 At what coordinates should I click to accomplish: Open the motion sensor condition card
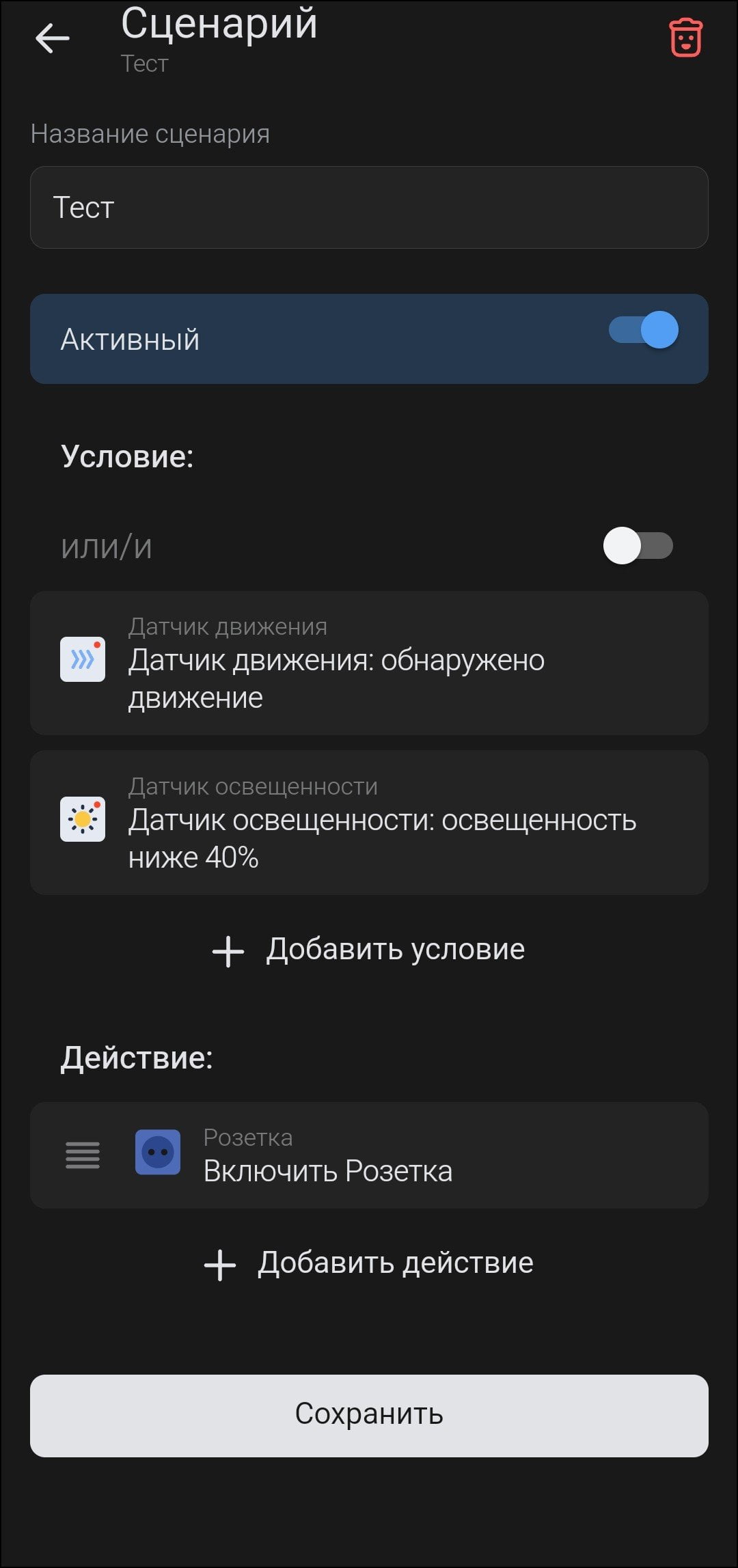tap(369, 663)
